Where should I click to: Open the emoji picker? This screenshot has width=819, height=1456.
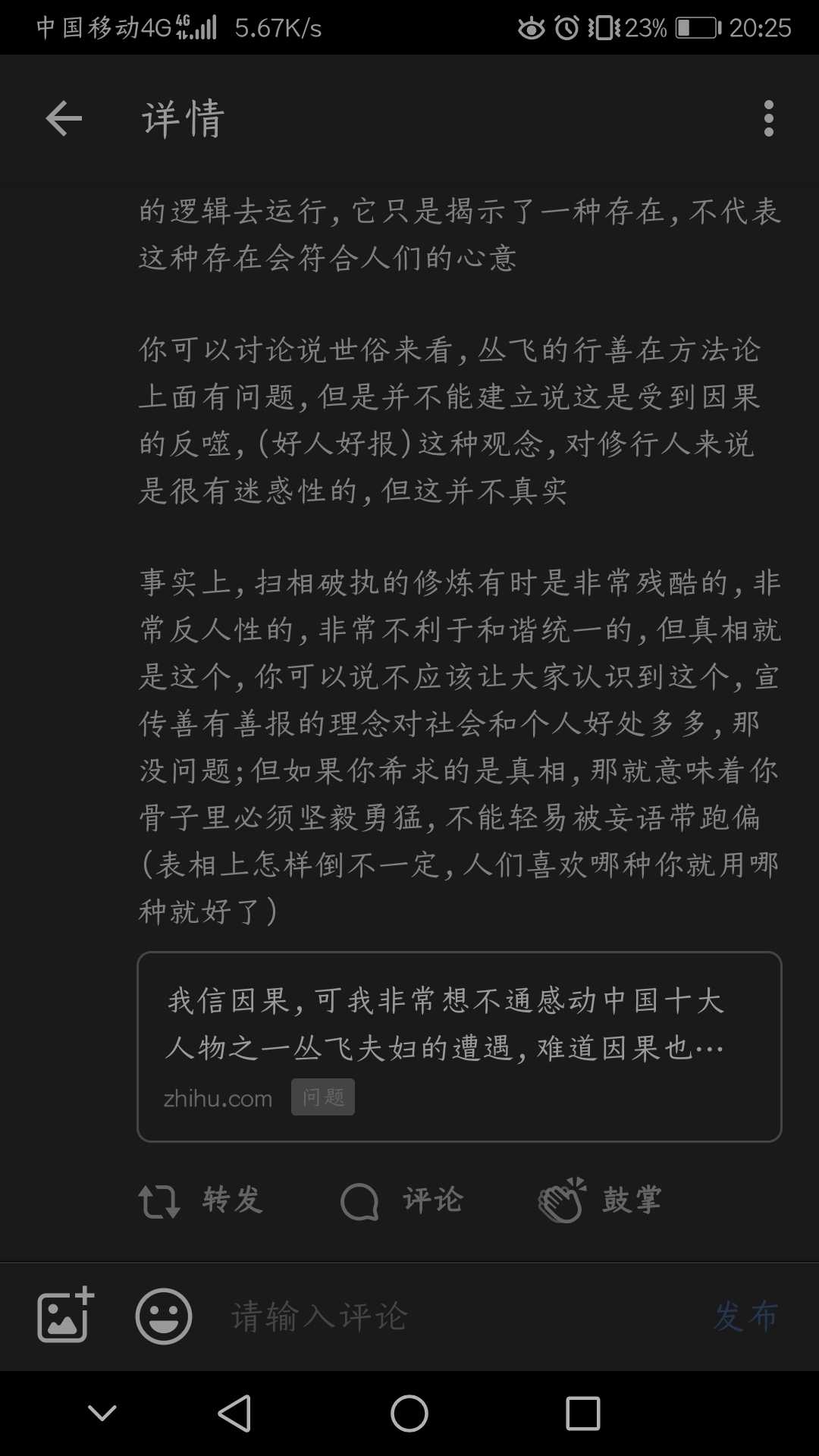click(164, 1316)
